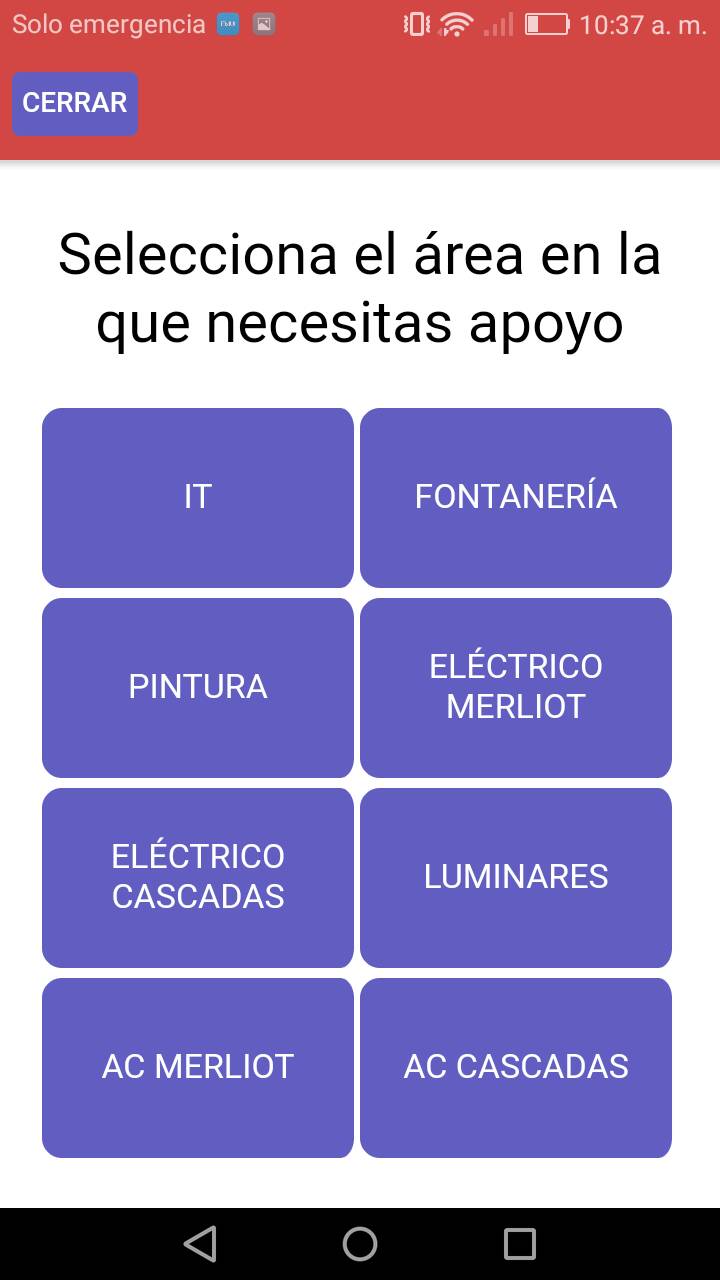Tap the AC CASCADAS button
Screen dimensions: 720x1280
click(516, 1067)
